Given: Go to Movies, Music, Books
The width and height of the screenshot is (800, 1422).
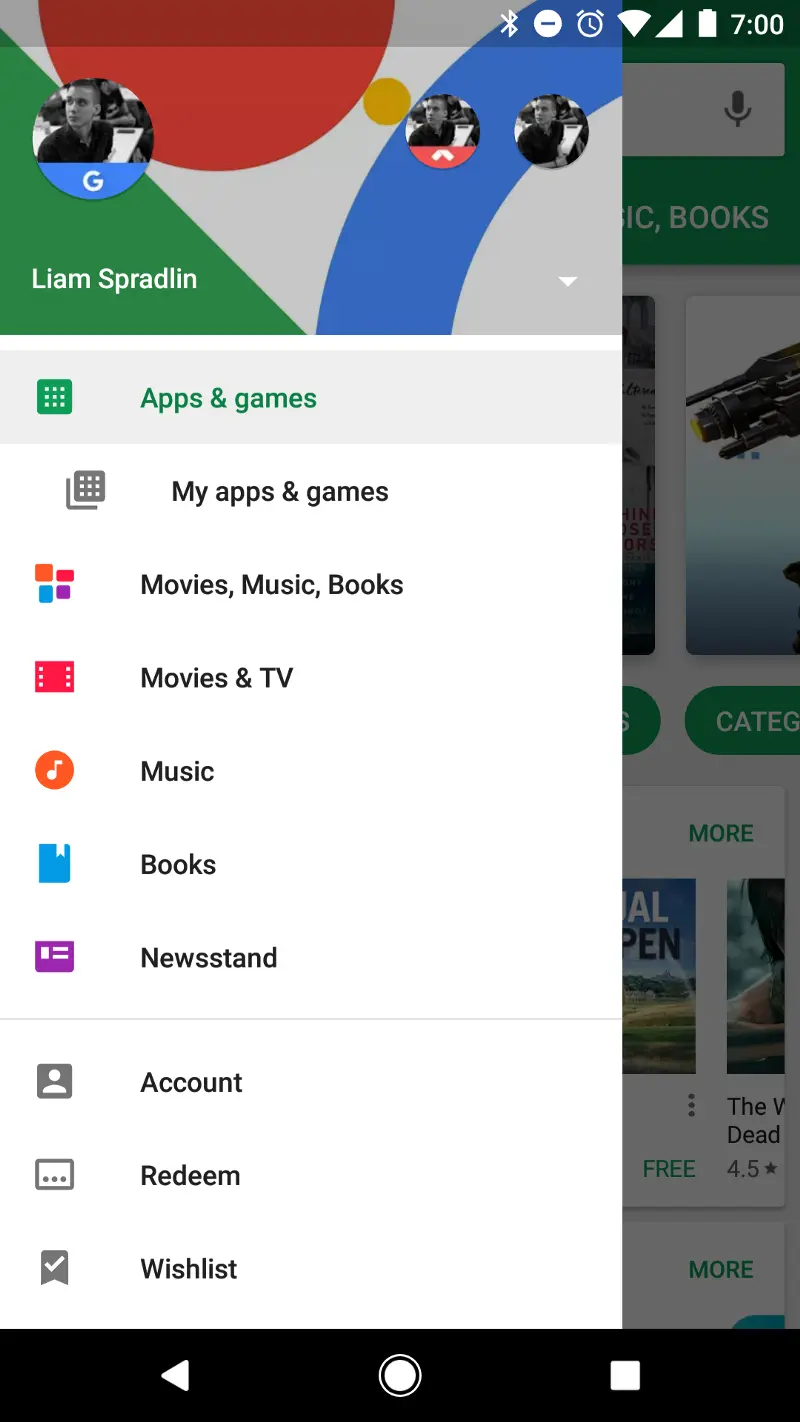Looking at the screenshot, I should point(271,585).
